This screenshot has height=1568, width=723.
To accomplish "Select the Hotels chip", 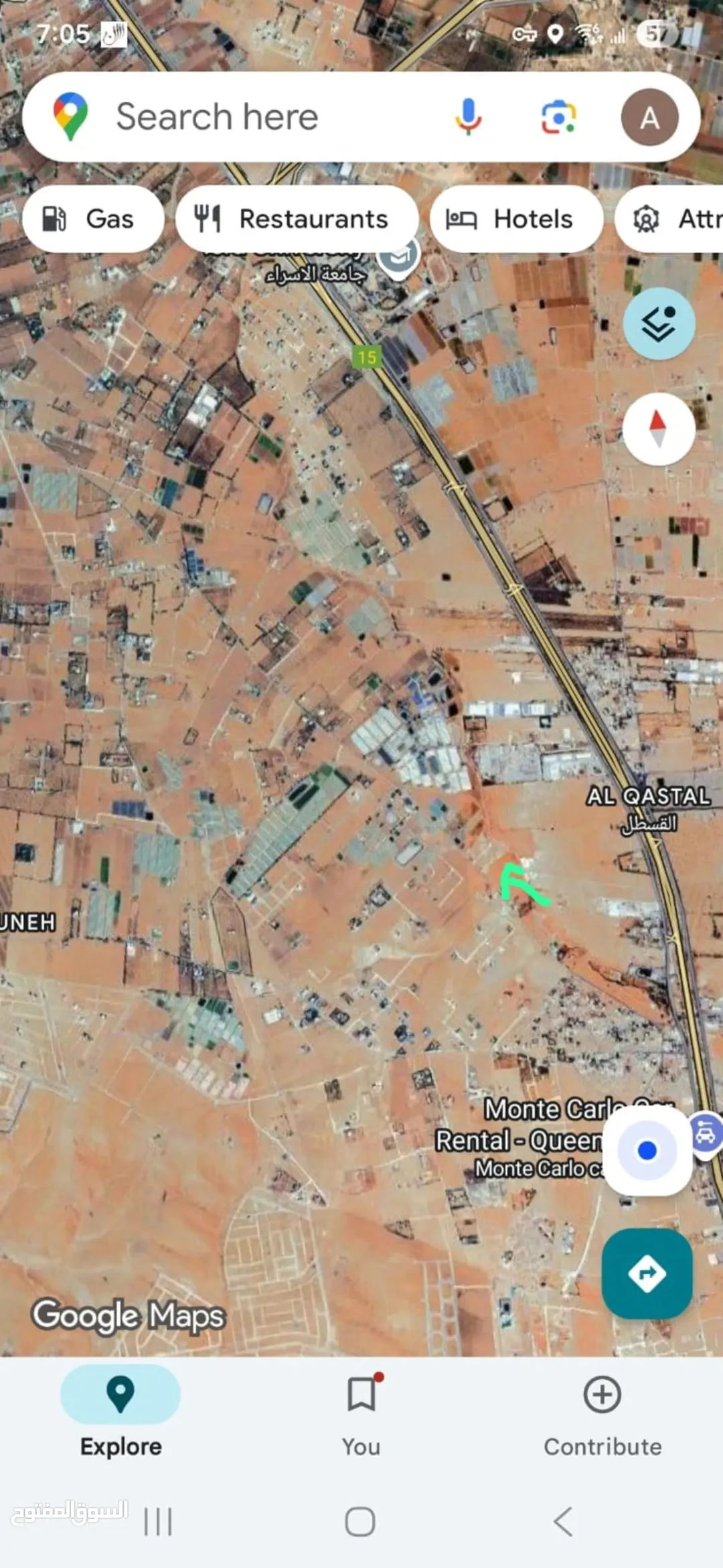I will click(516, 219).
